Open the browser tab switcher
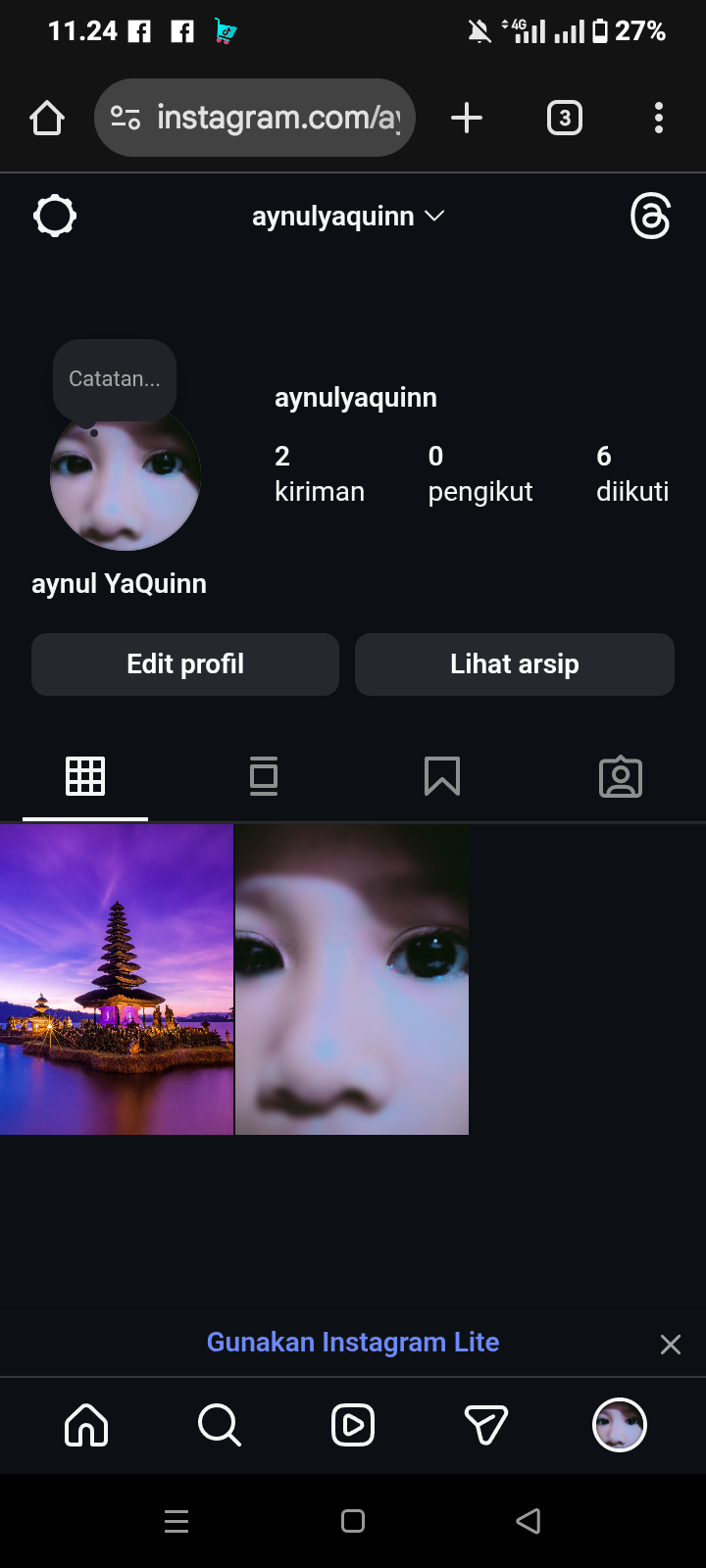706x1568 pixels. tap(564, 119)
